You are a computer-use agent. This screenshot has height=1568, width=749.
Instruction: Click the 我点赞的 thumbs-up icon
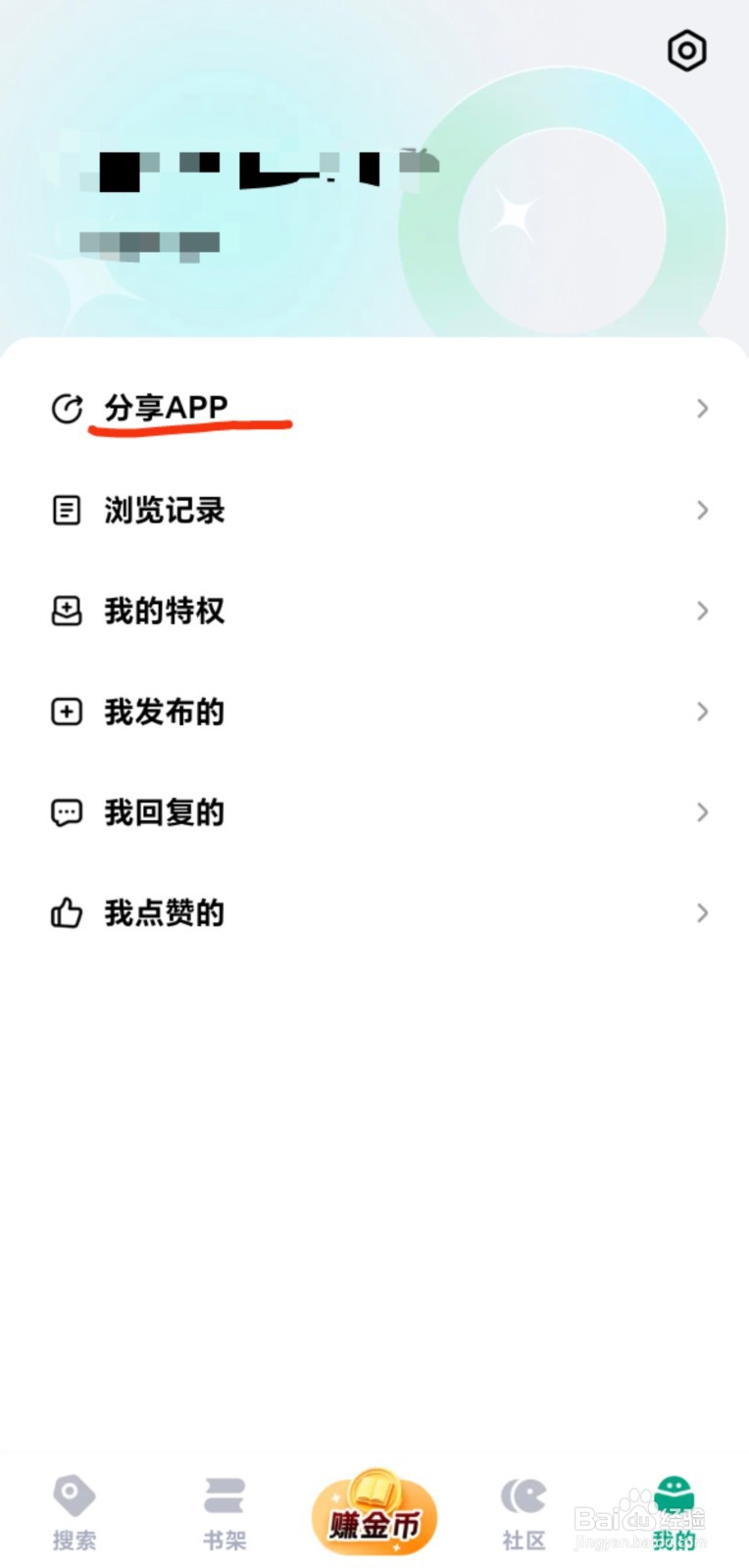65,912
